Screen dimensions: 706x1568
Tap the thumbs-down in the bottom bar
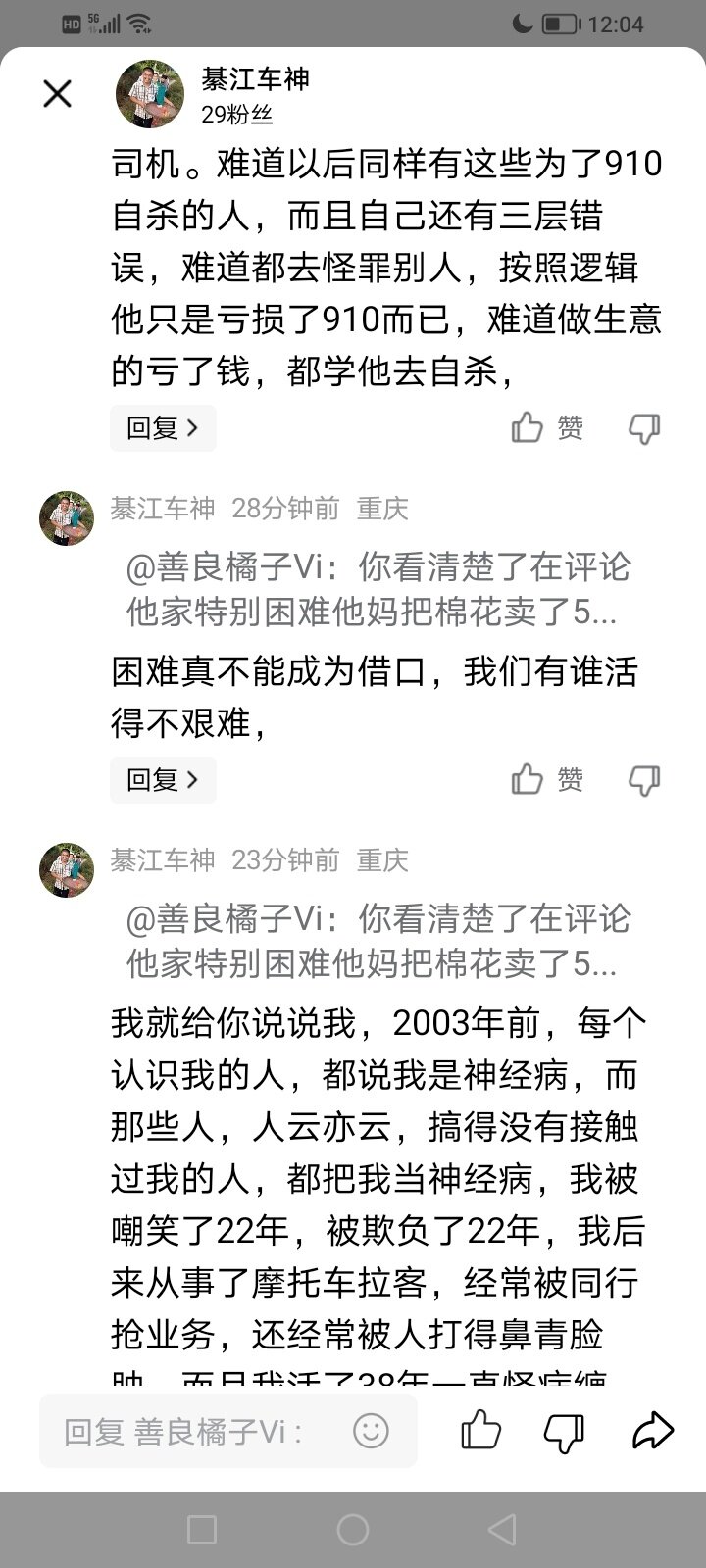pos(565,1432)
